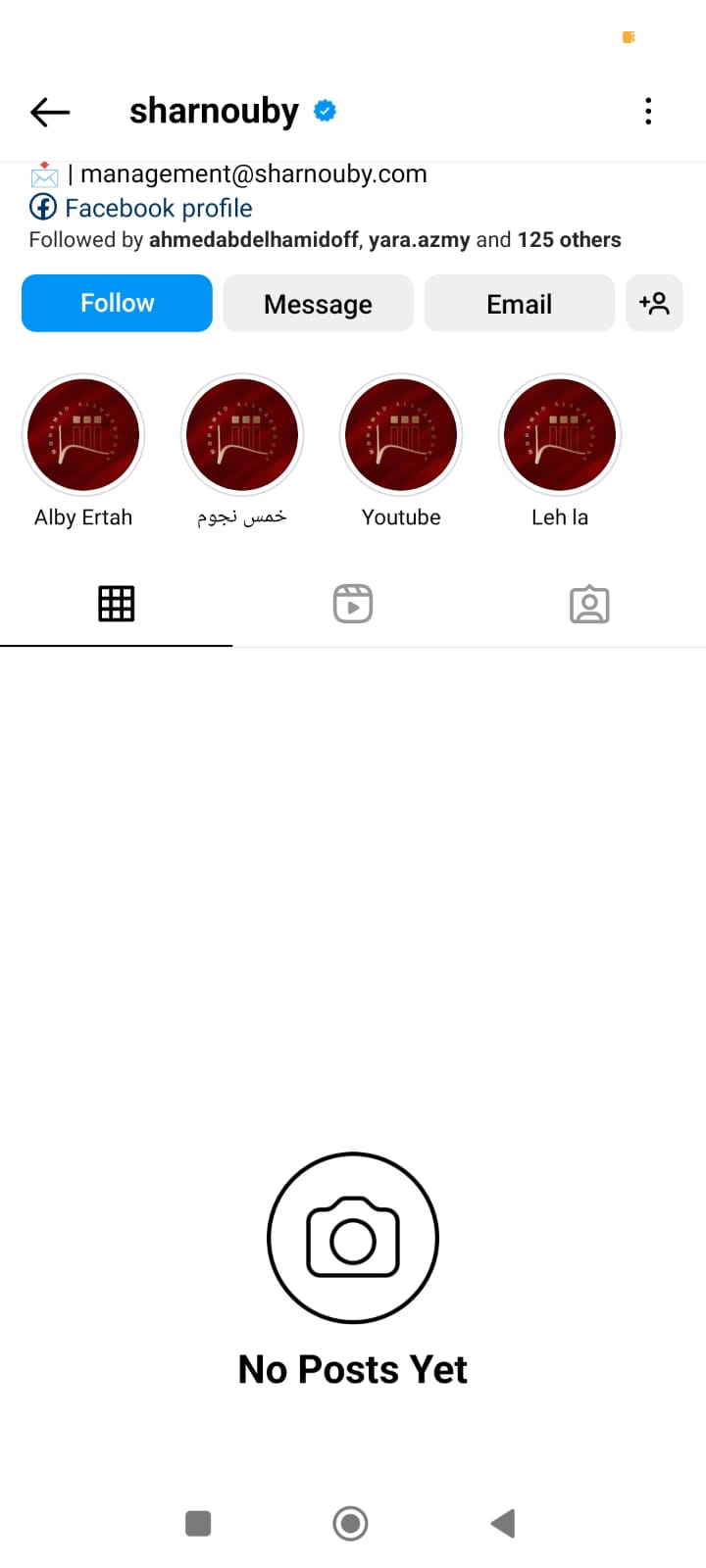This screenshot has height=1568, width=706.
Task: Open the Youtube story highlight
Action: tap(401, 436)
